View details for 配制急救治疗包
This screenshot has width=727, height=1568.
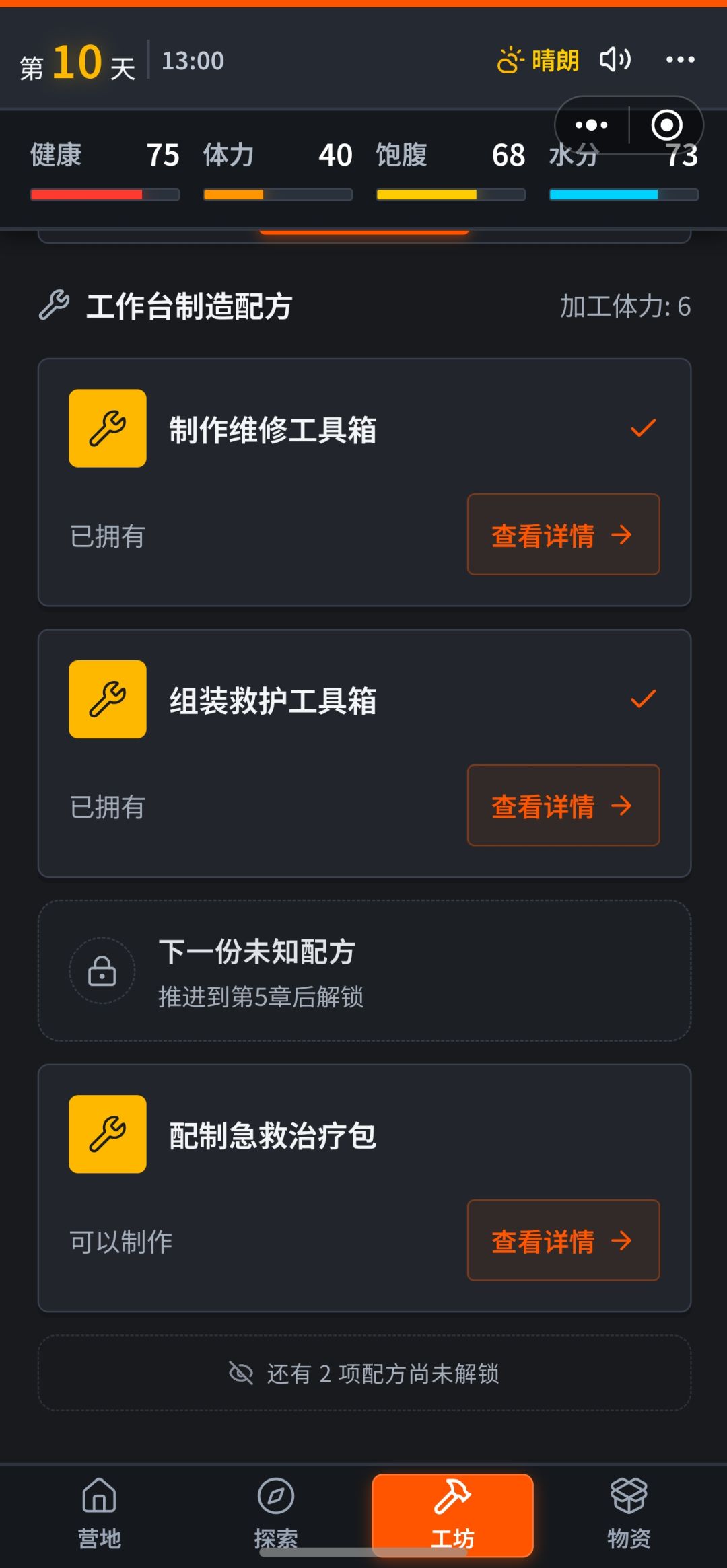coord(563,1240)
